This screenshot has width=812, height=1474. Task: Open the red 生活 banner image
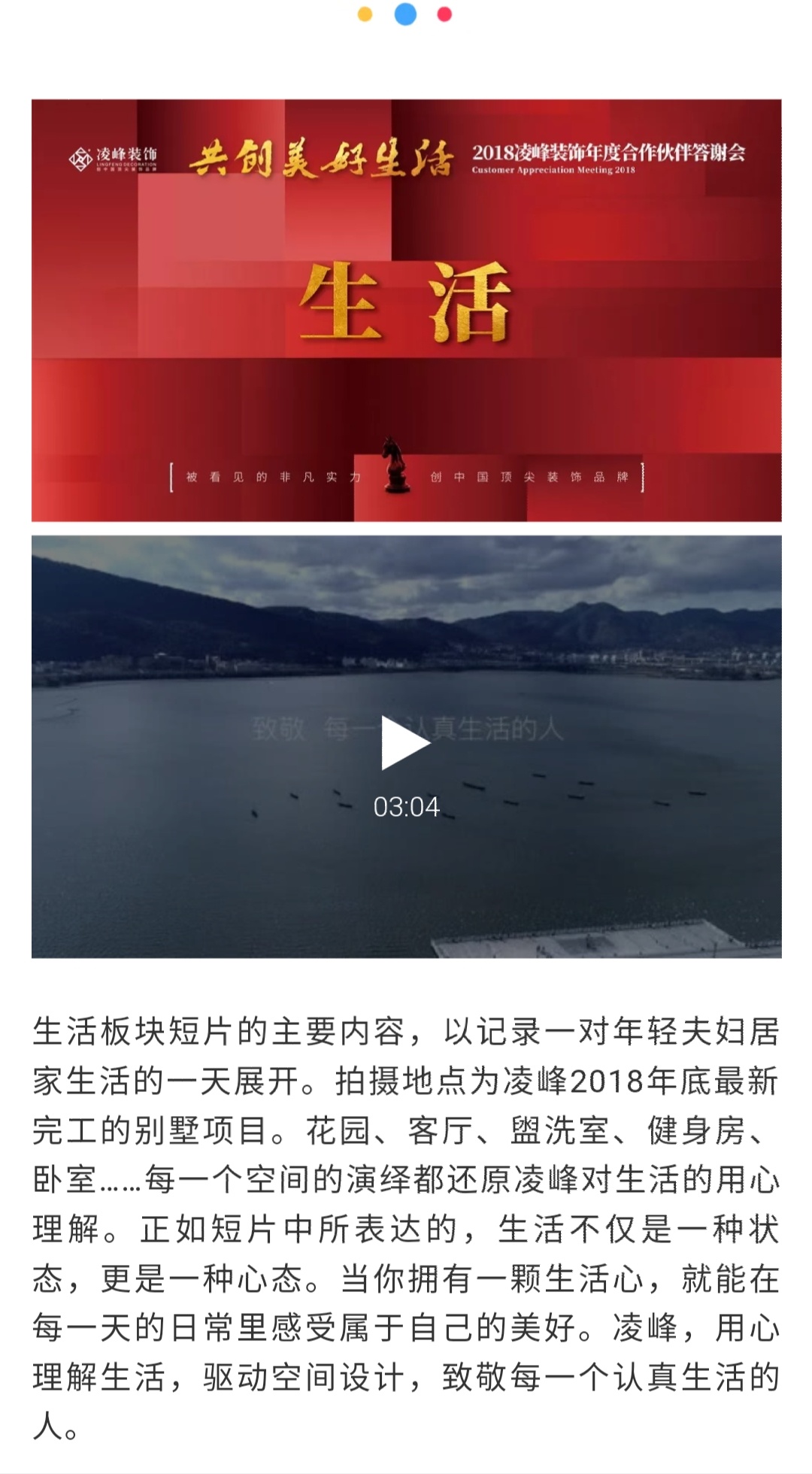pos(406,310)
